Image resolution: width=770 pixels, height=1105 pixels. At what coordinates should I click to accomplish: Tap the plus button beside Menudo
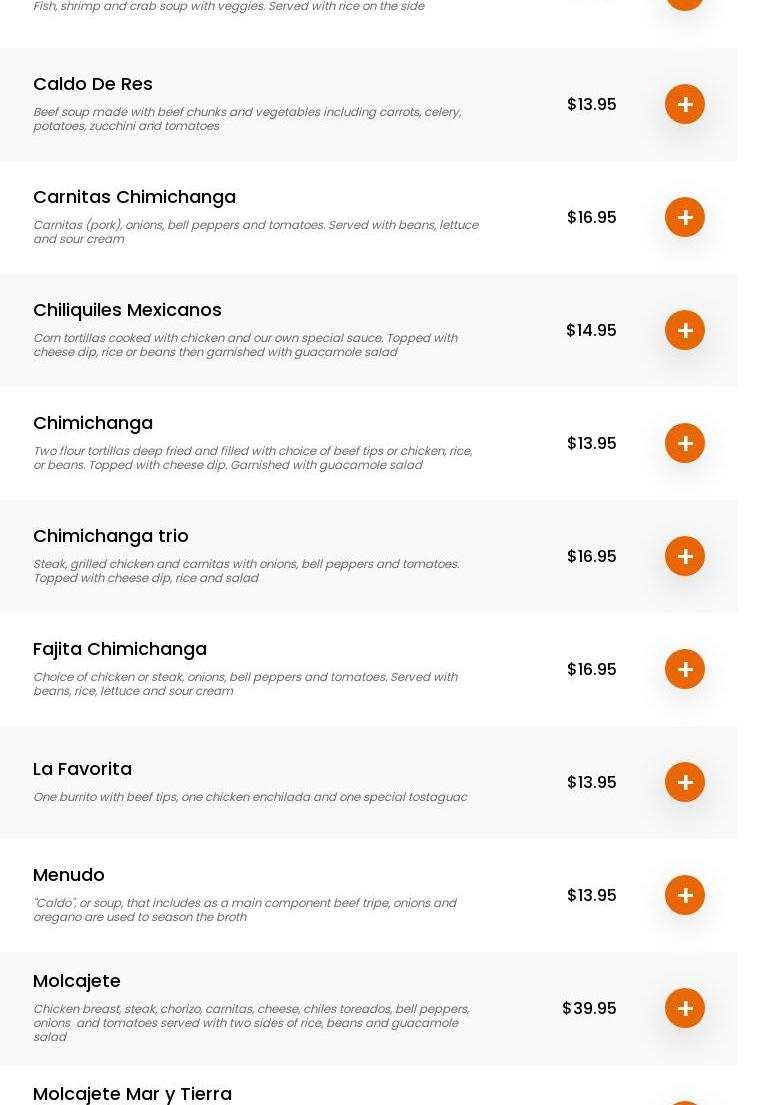[x=685, y=895]
